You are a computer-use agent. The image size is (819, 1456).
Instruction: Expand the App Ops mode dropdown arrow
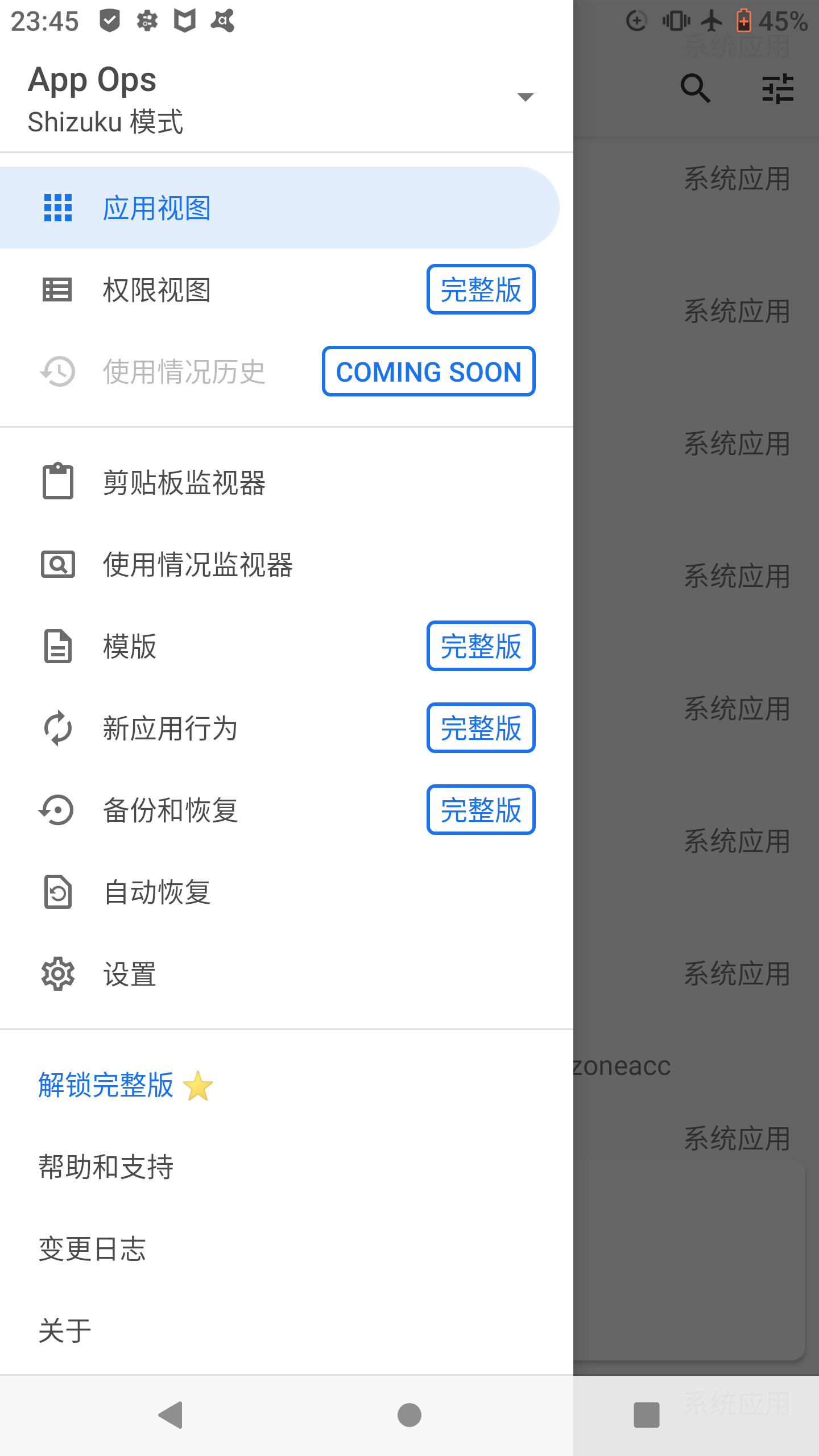coord(524,98)
